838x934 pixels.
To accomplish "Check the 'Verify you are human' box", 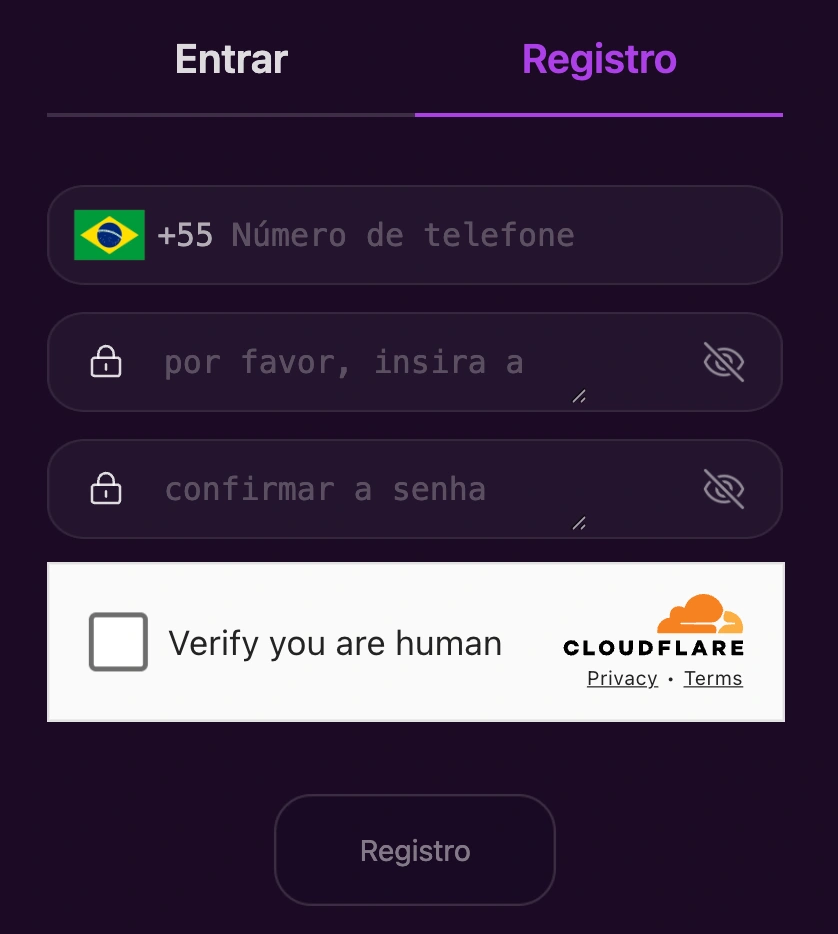I will pos(118,642).
